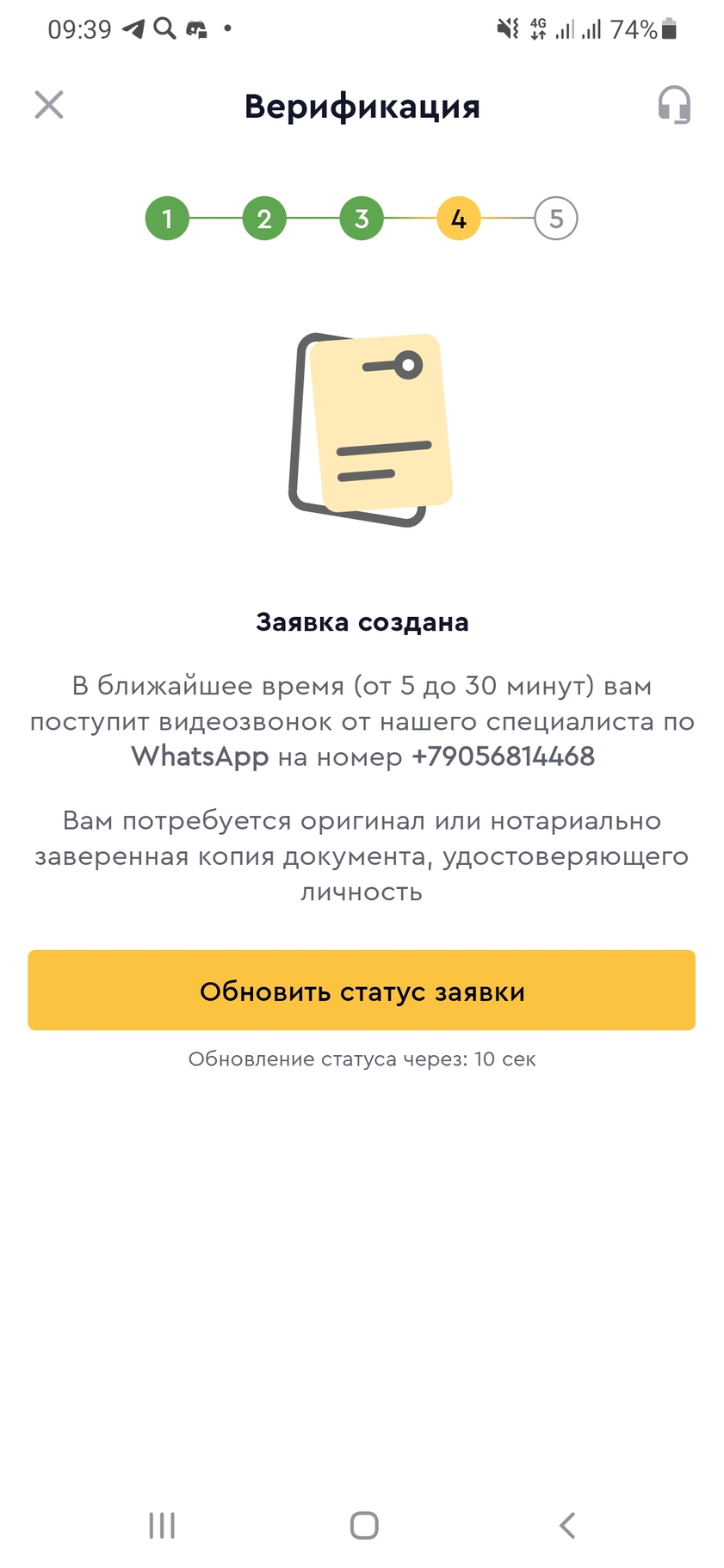
Task: Tap Обновить статус заявки button
Action: click(x=362, y=990)
